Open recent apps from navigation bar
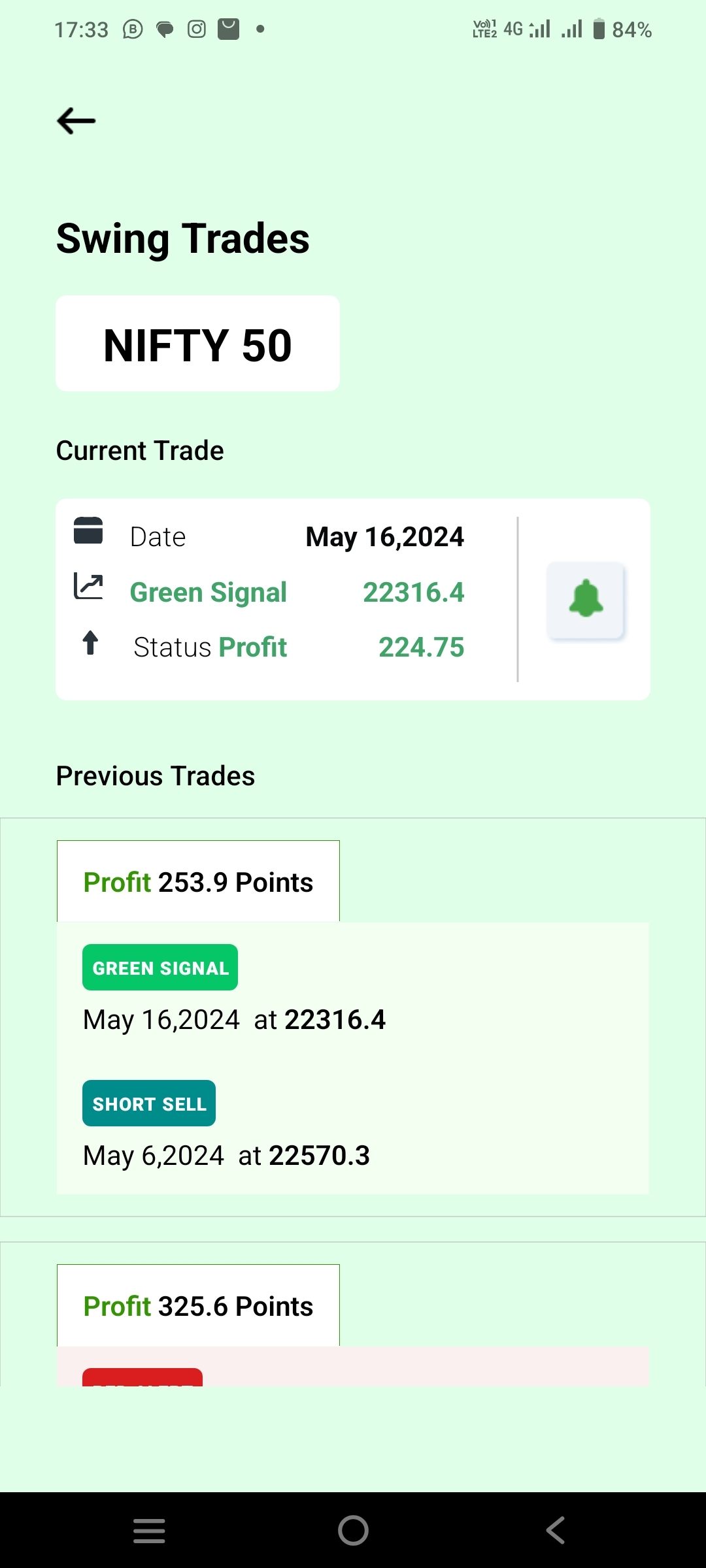 coord(149,1530)
